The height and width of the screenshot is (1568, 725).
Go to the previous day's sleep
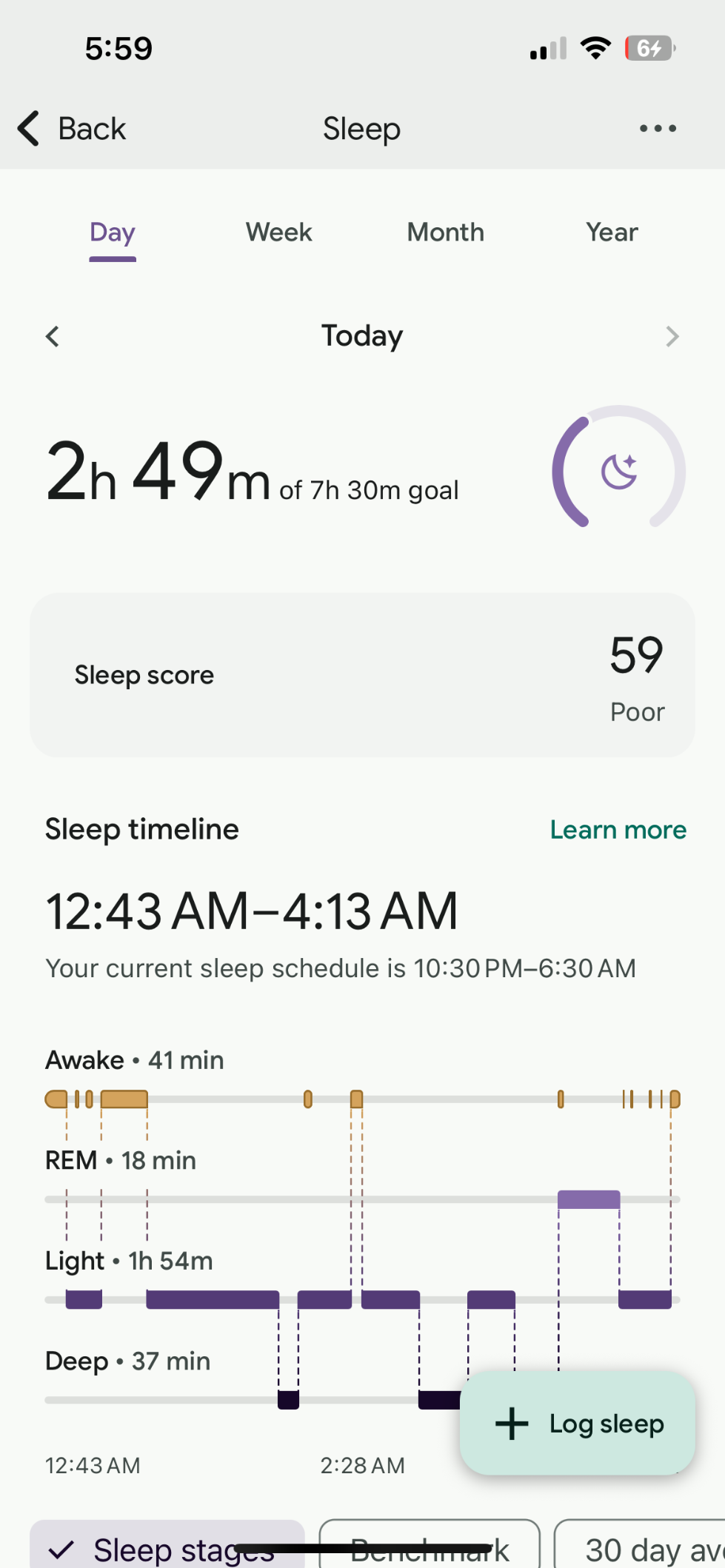pos(53,337)
